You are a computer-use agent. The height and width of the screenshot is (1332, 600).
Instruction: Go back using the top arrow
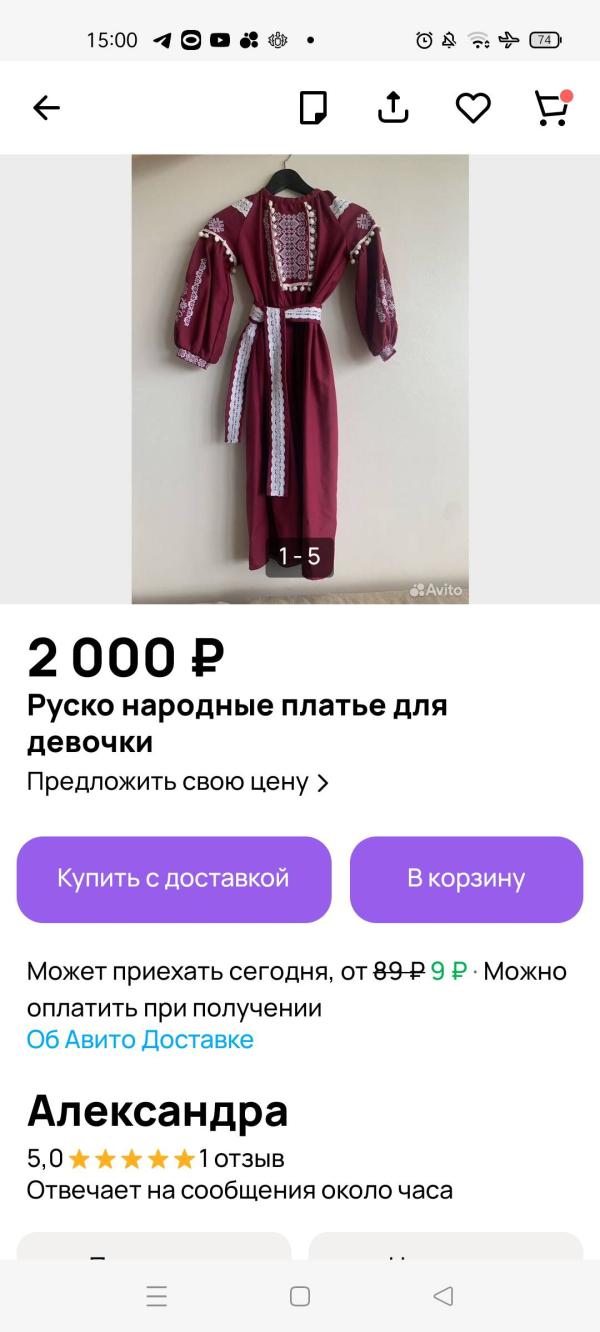[x=47, y=108]
